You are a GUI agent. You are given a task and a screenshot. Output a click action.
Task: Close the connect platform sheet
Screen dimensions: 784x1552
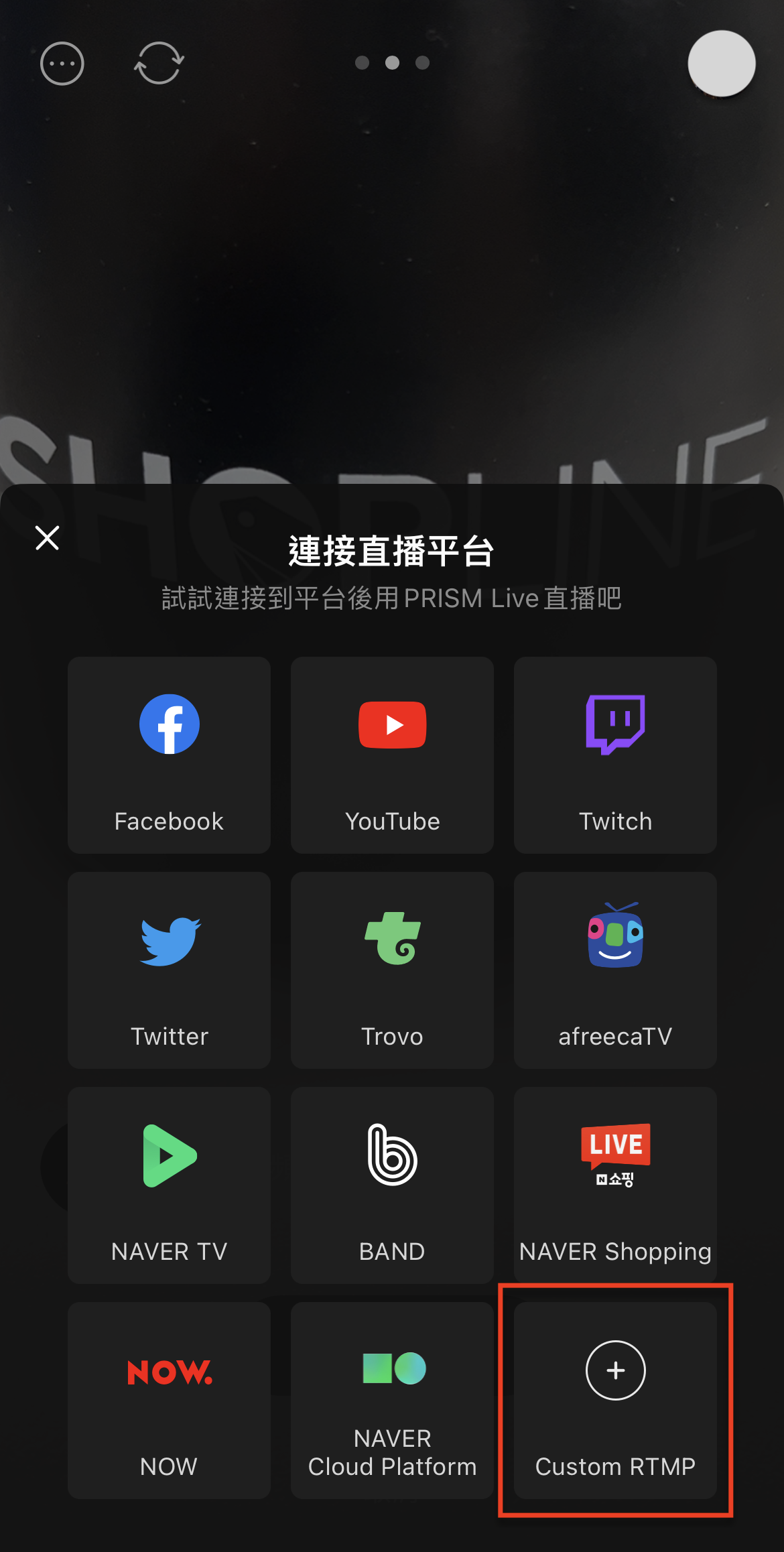(x=48, y=537)
